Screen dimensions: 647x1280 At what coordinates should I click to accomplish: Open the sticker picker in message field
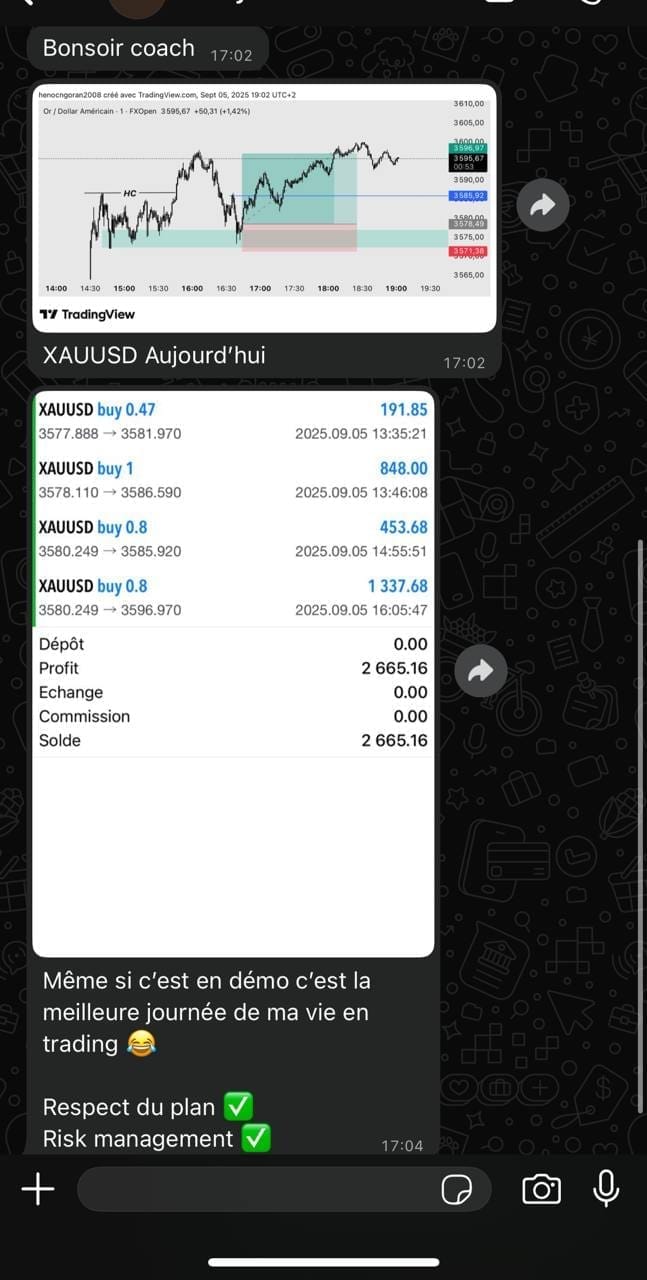pos(457,1189)
